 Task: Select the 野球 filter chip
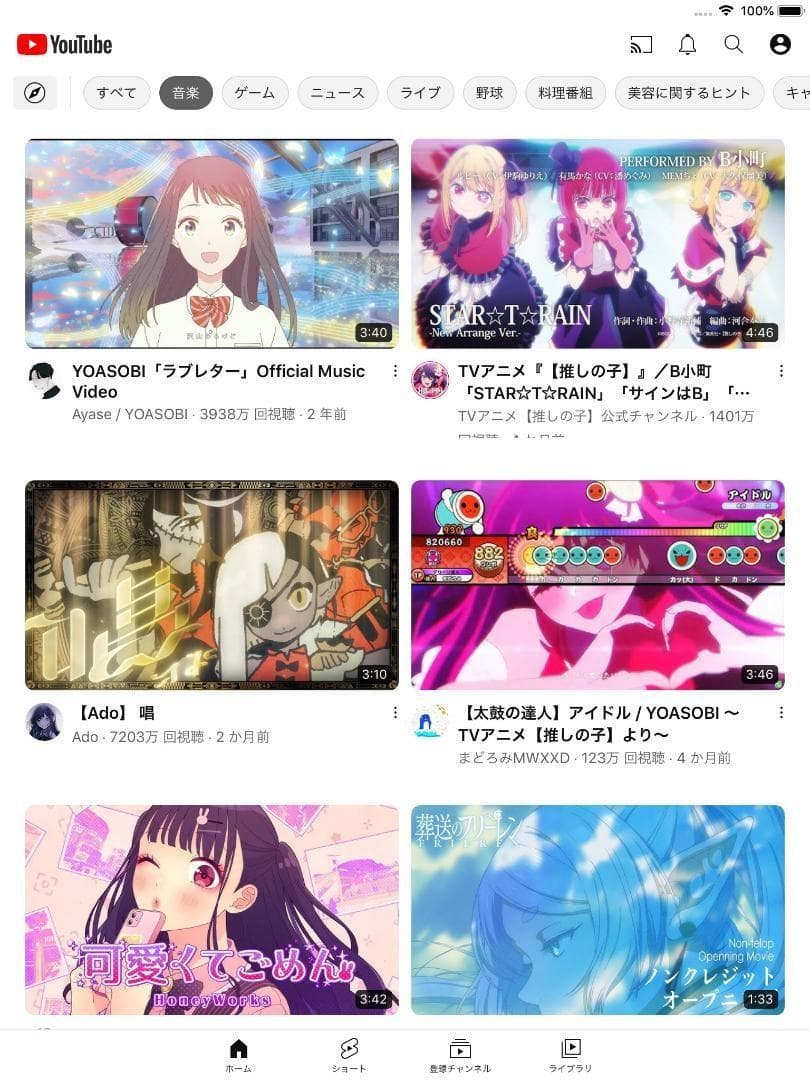[x=490, y=93]
